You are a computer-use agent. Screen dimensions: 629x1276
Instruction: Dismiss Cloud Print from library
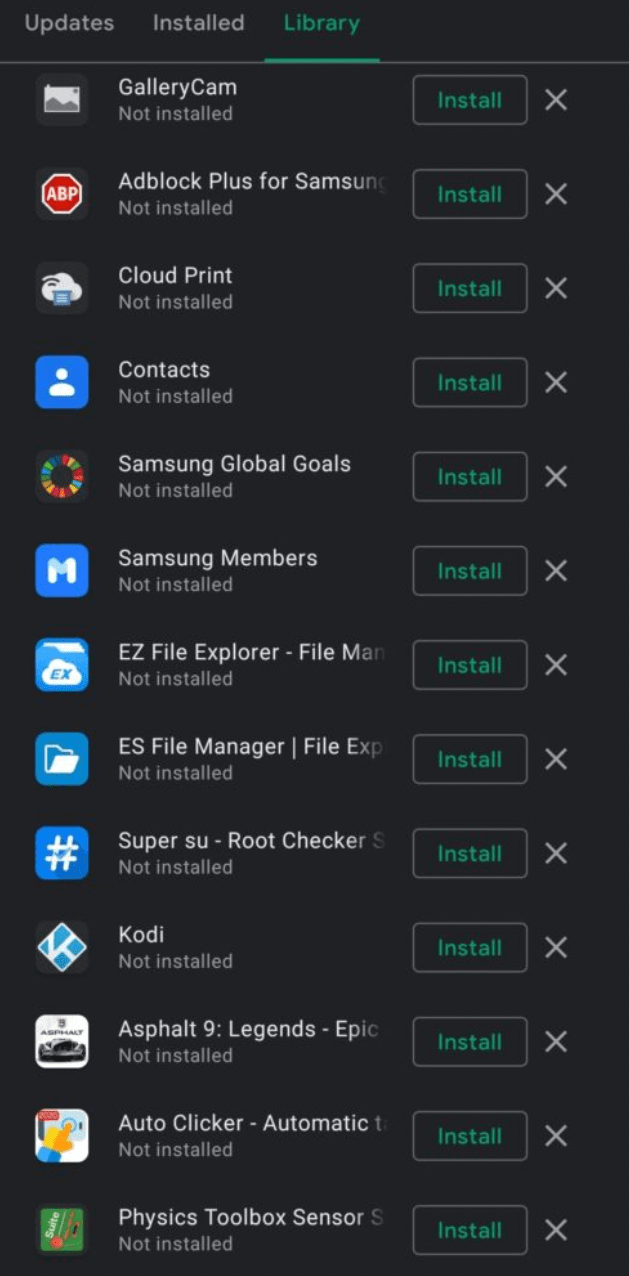coord(556,288)
